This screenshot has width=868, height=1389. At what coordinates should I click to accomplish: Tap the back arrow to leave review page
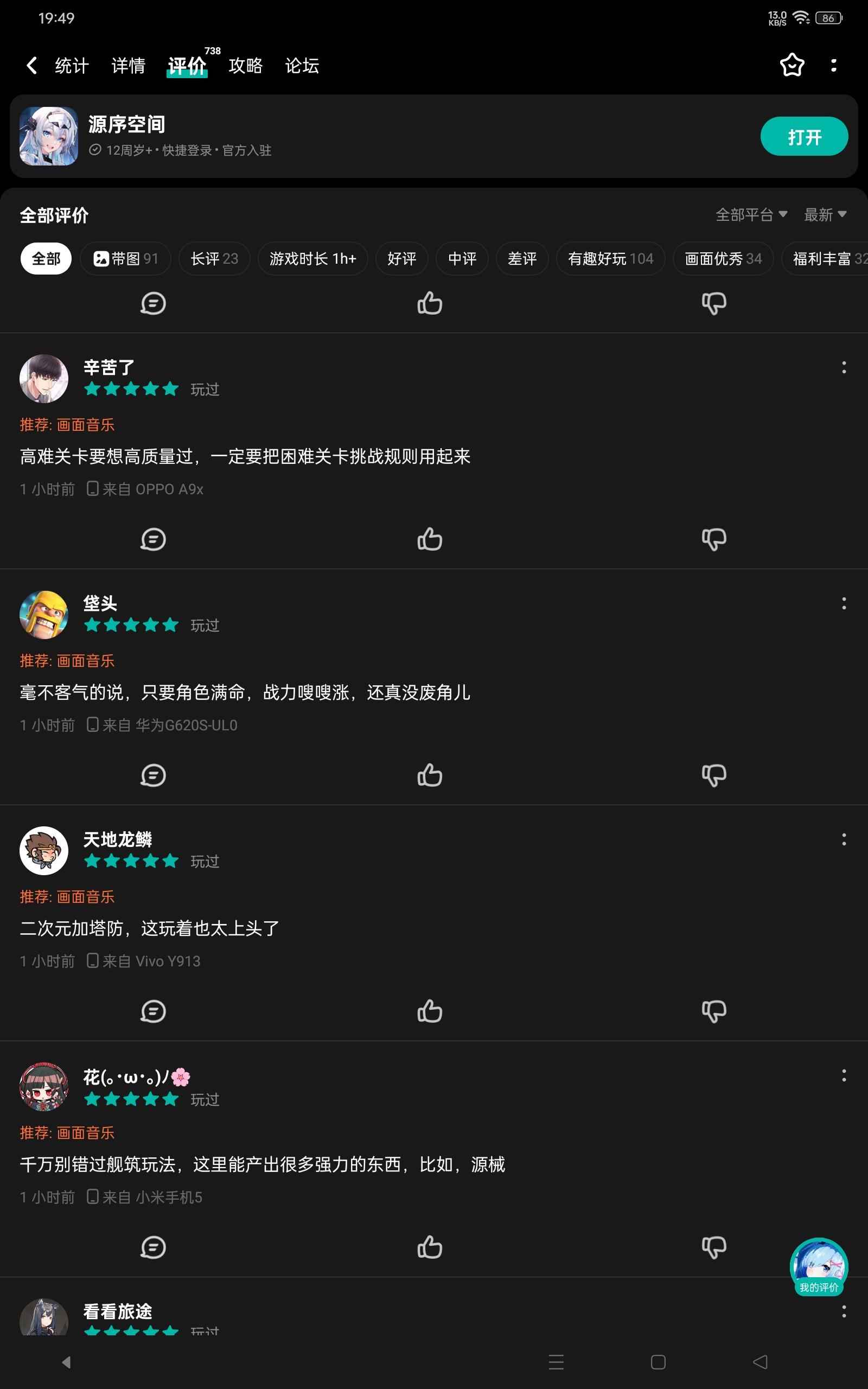(31, 65)
